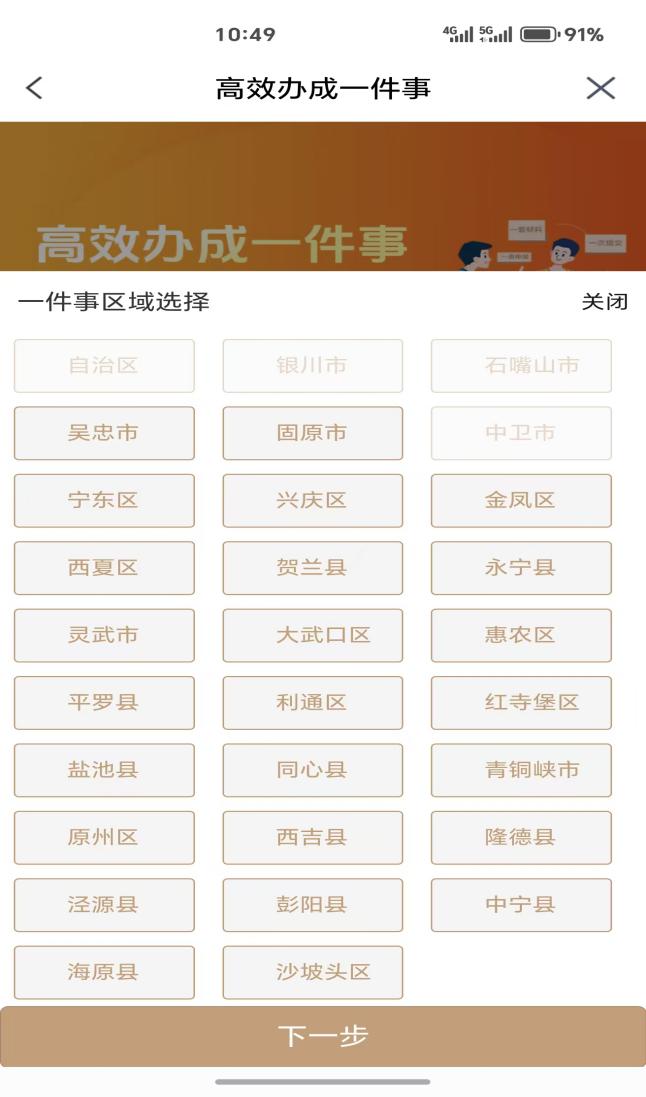The height and width of the screenshot is (1097, 646).
Task: Select the 沙坡头区 option
Action: [312, 972]
